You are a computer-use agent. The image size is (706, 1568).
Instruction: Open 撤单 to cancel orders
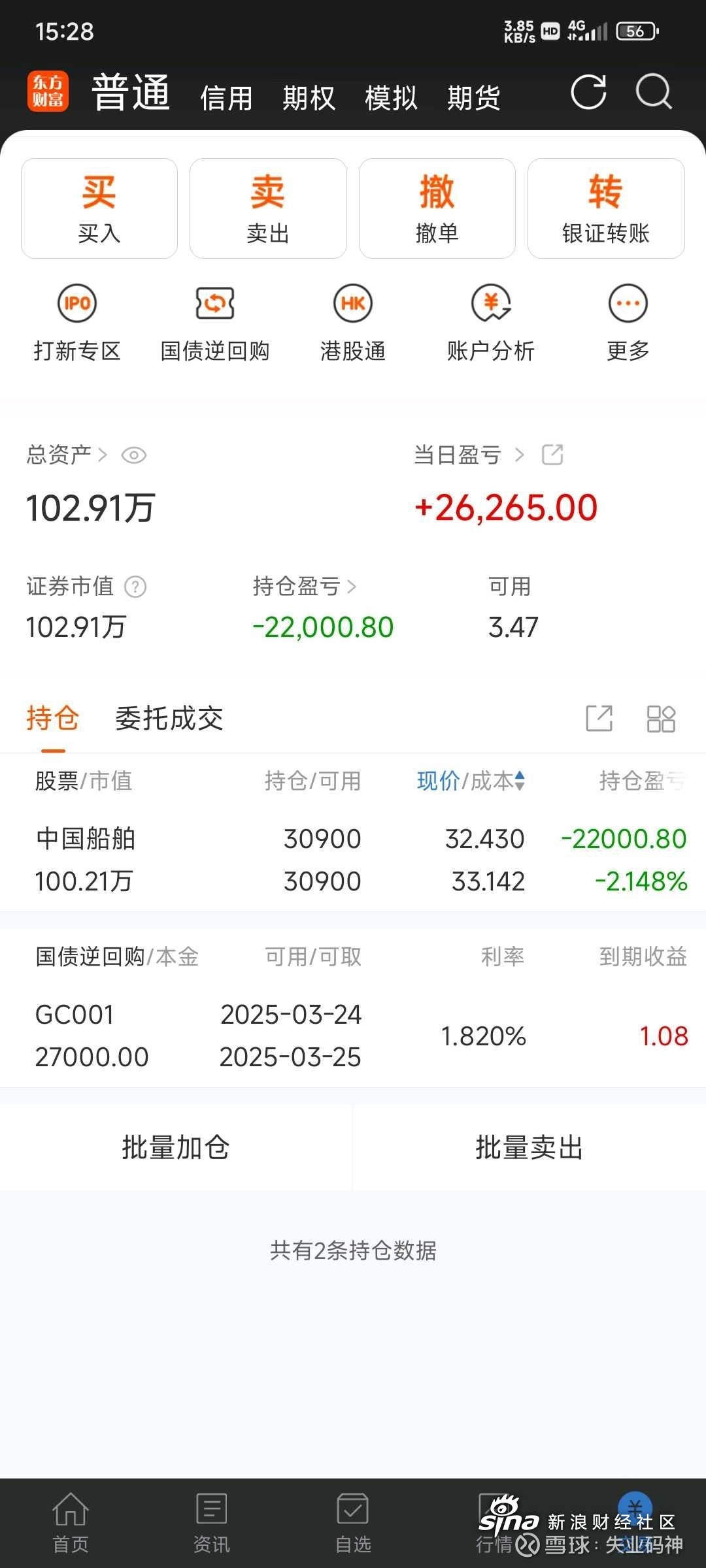tap(437, 208)
